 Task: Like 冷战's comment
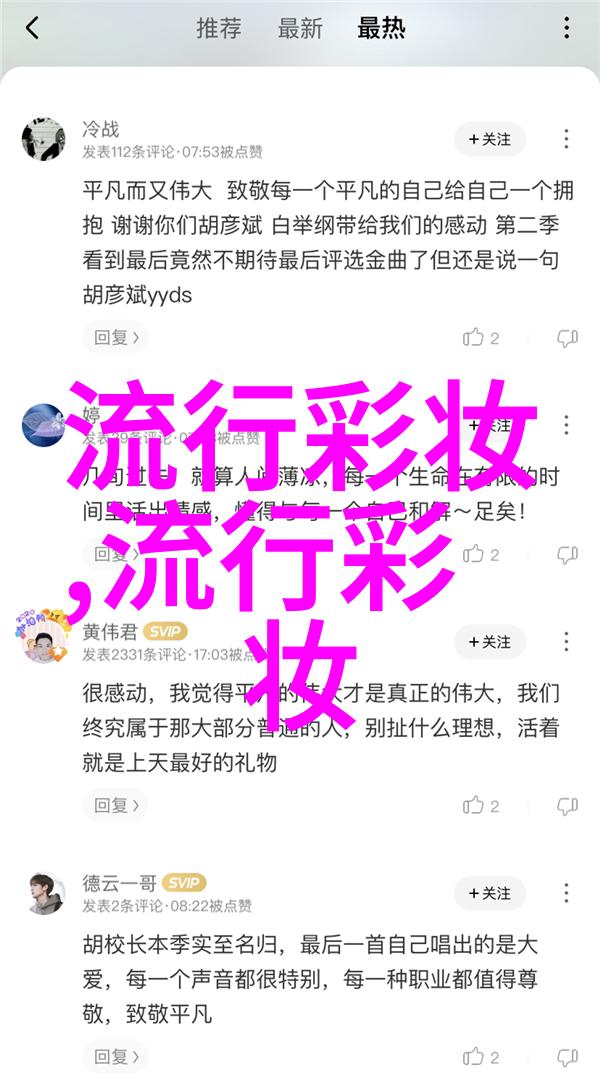[x=480, y=338]
